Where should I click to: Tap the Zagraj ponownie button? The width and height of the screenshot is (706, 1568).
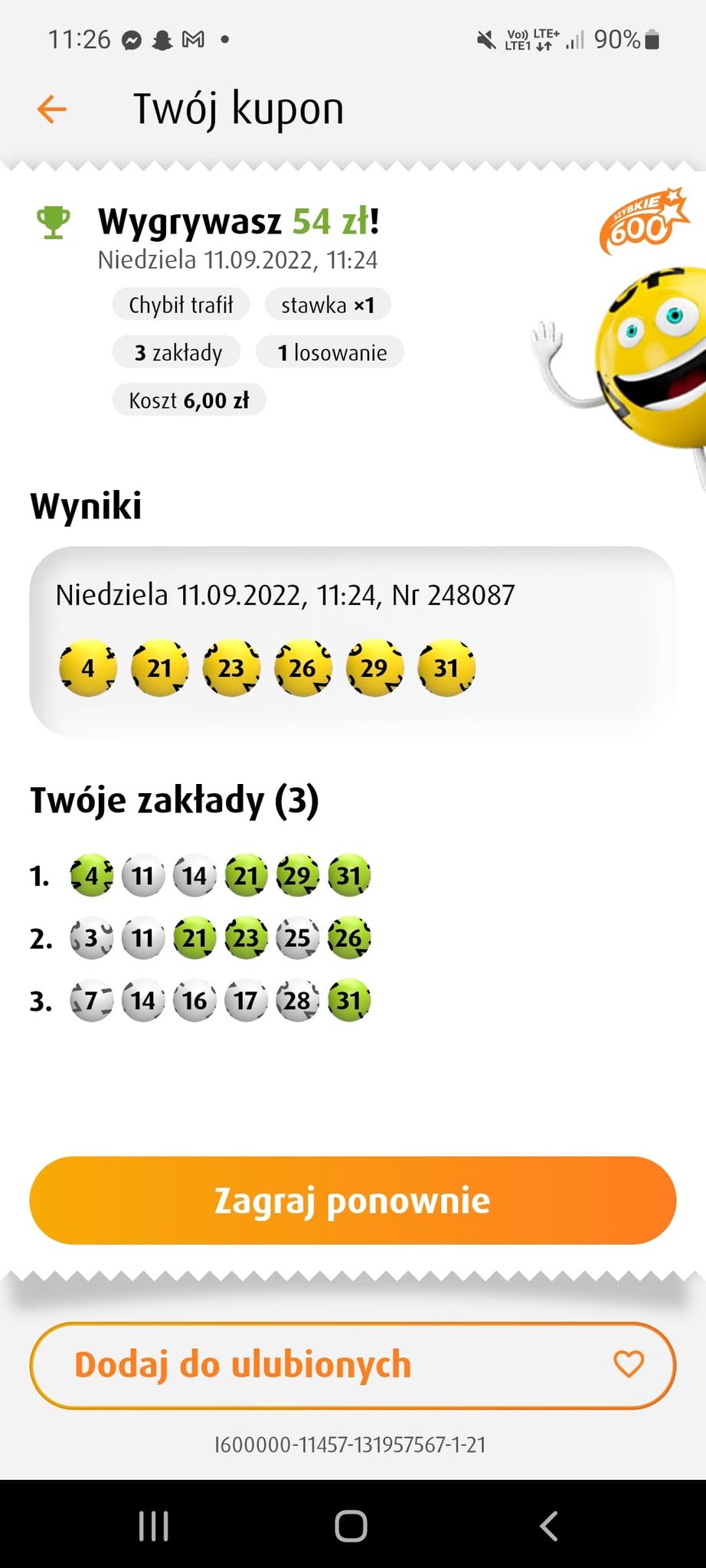click(352, 1200)
